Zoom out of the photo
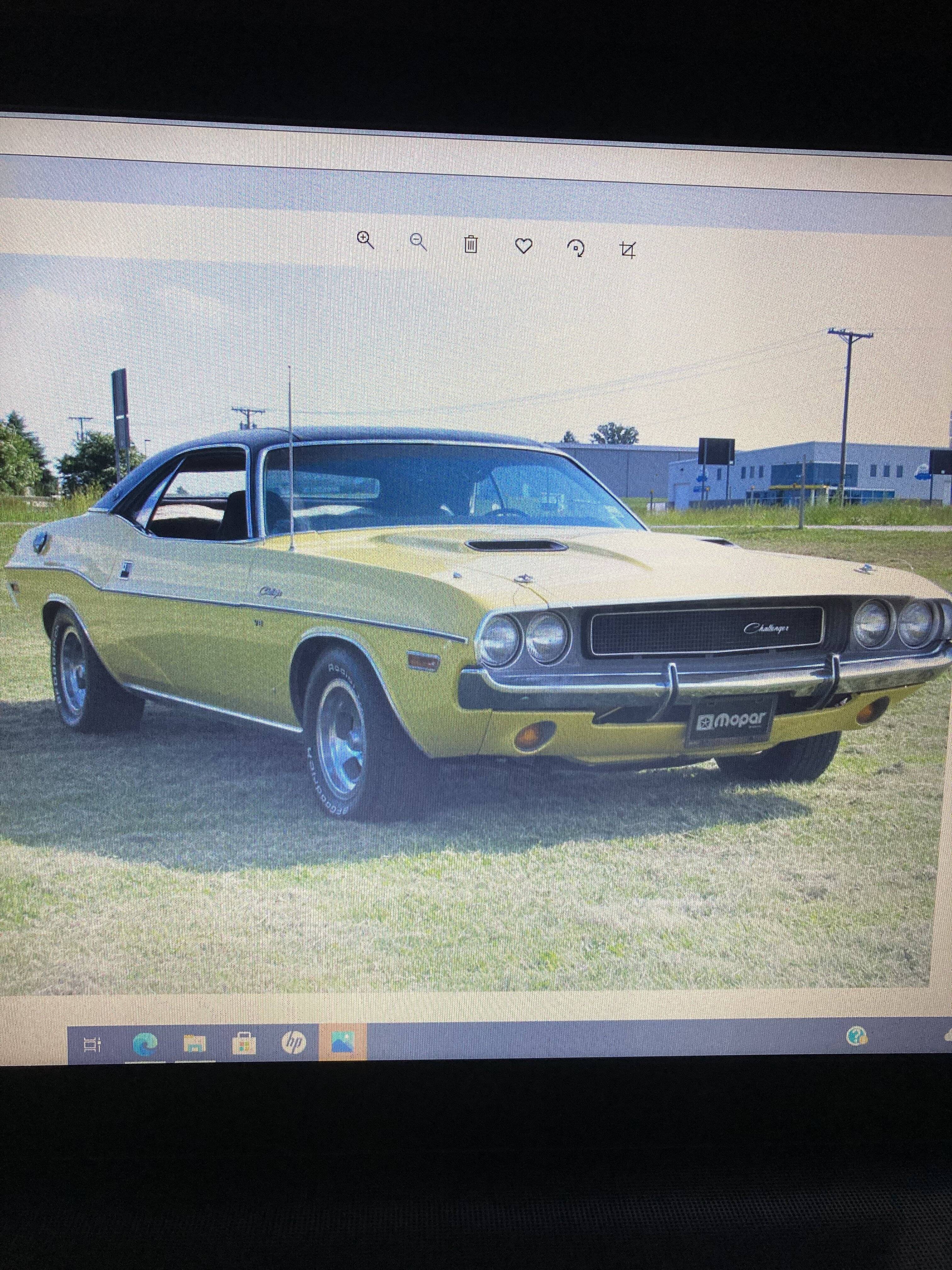Image resolution: width=952 pixels, height=1270 pixels. coord(418,242)
